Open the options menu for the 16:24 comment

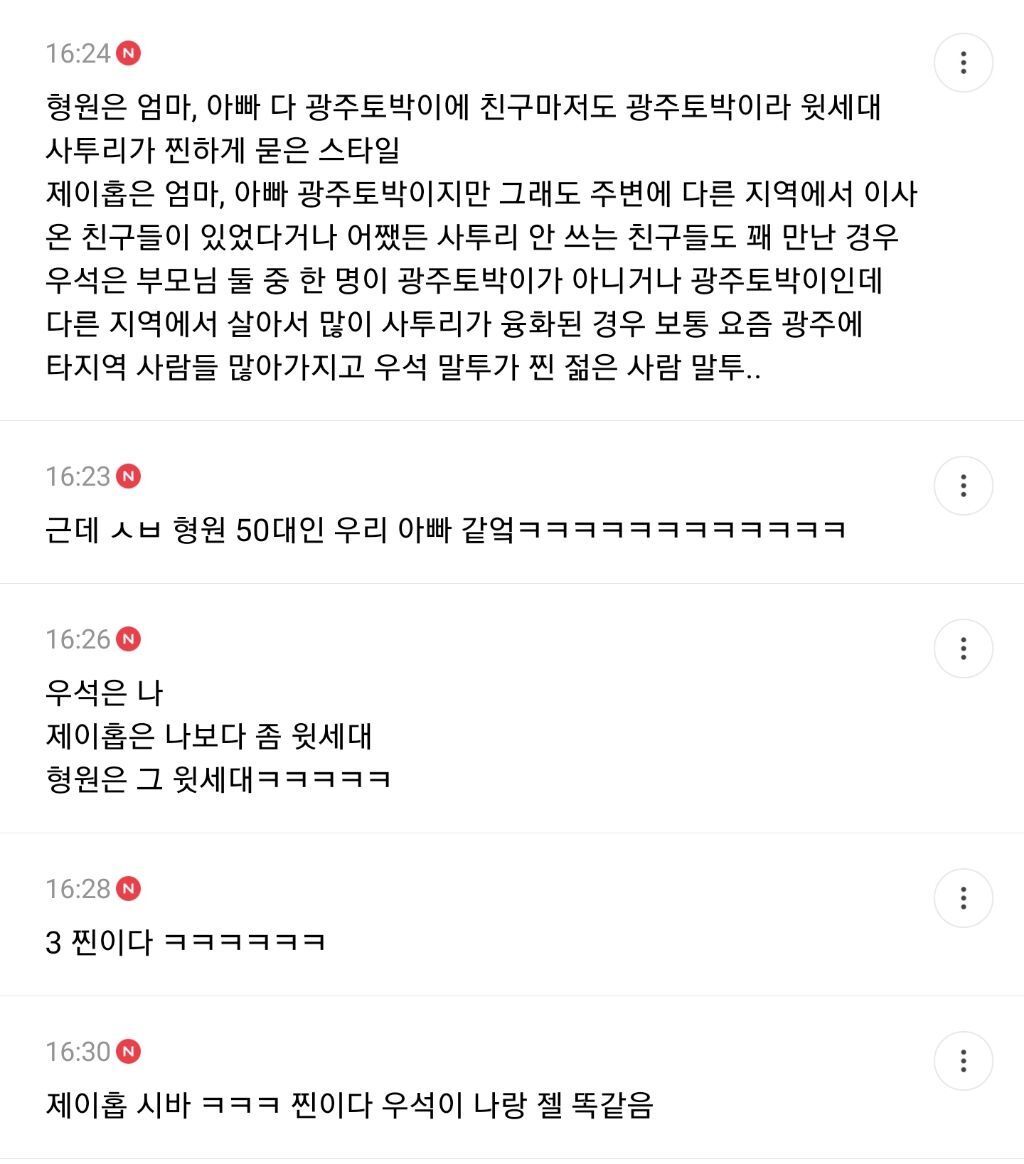(963, 62)
